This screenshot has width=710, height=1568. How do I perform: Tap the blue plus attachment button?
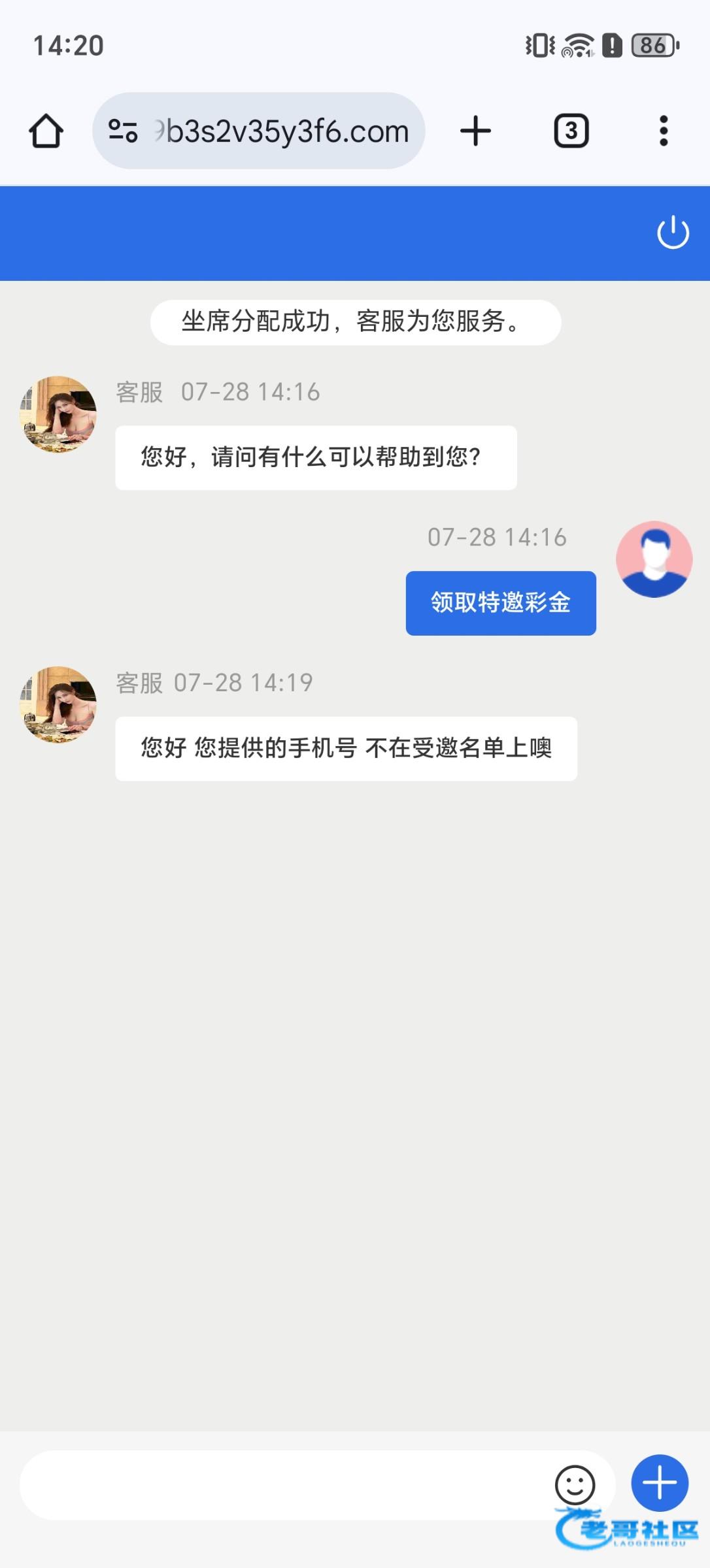tap(660, 1483)
